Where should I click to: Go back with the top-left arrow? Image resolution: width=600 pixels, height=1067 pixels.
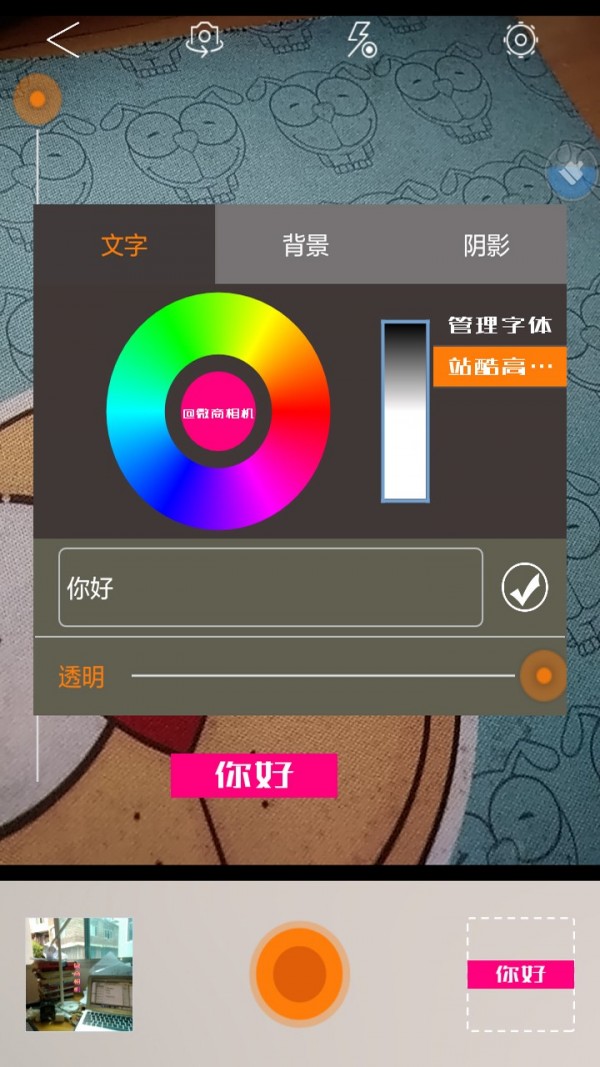pyautogui.click(x=62, y=40)
